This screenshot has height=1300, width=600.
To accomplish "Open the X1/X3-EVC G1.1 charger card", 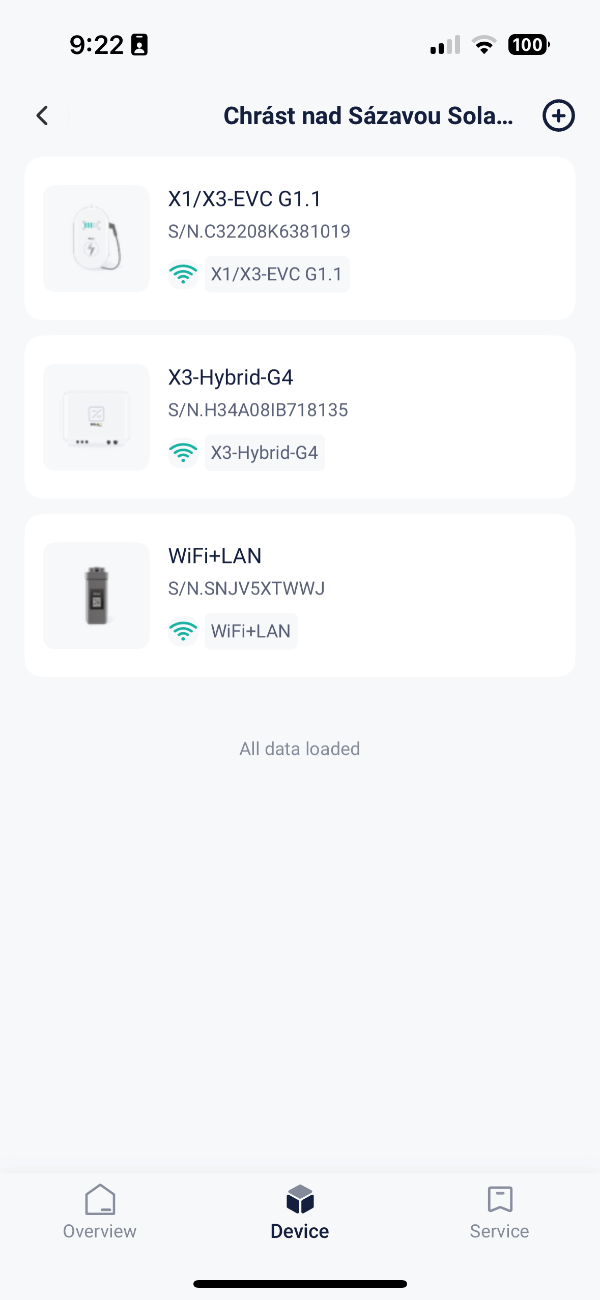I will tap(300, 238).
